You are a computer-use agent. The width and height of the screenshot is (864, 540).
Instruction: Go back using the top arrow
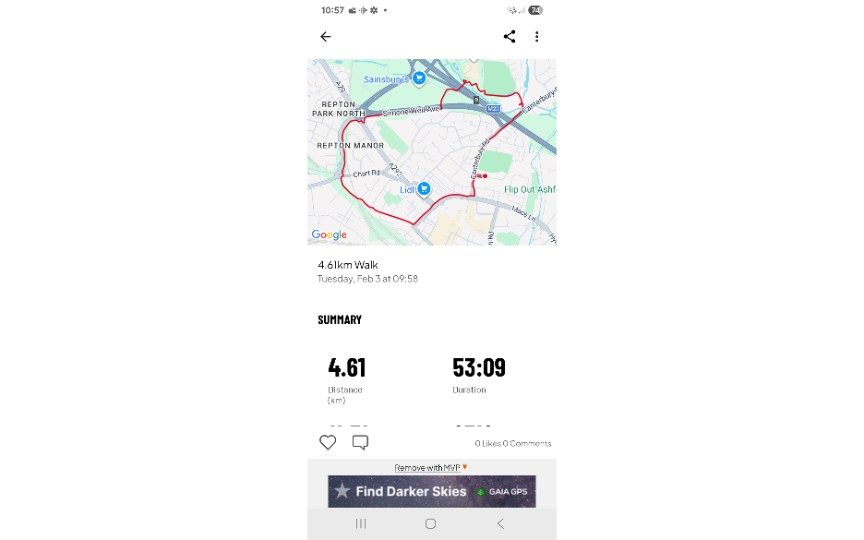[x=325, y=37]
